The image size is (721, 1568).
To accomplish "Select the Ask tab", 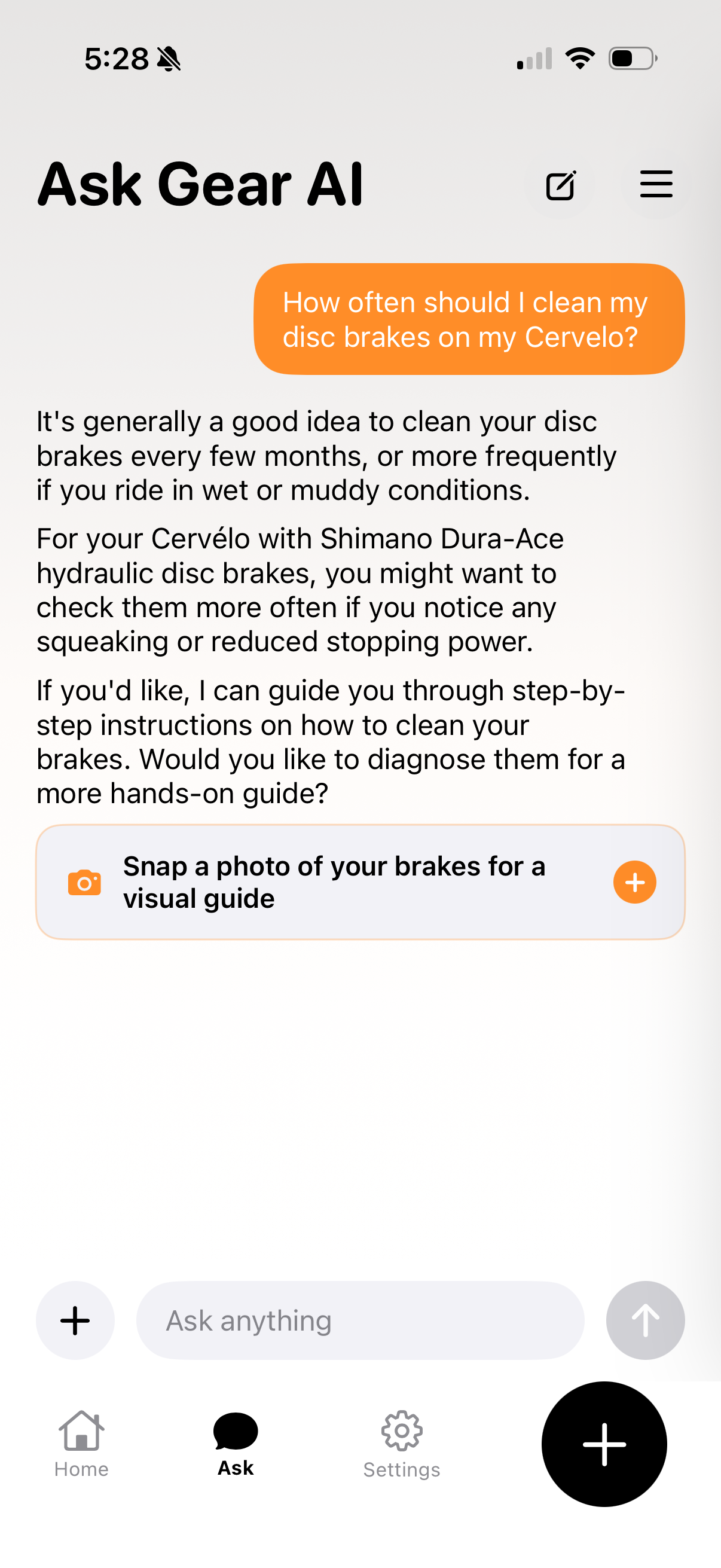I will (x=236, y=1444).
